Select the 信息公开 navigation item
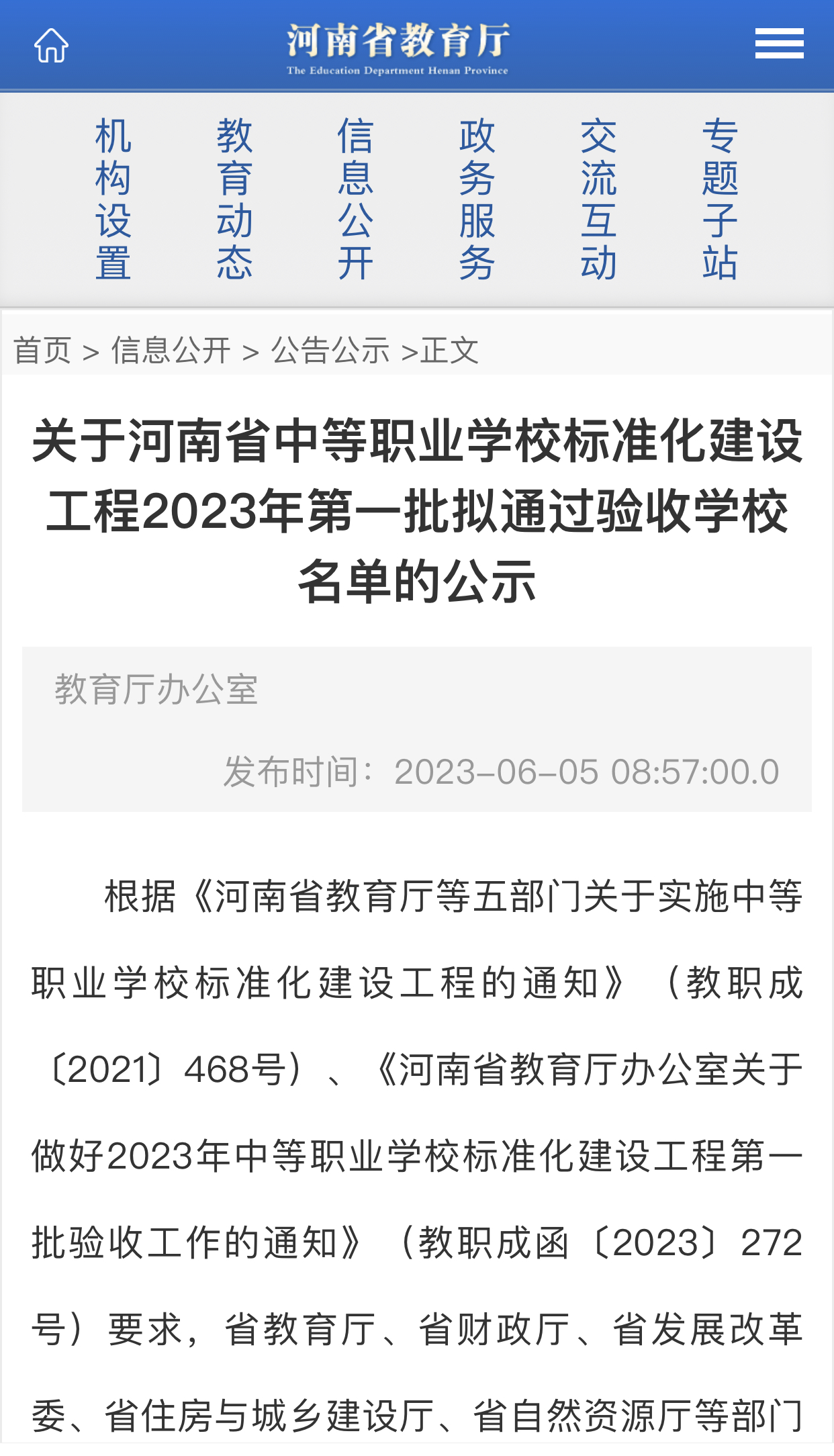834x1456 pixels. pyautogui.click(x=355, y=199)
